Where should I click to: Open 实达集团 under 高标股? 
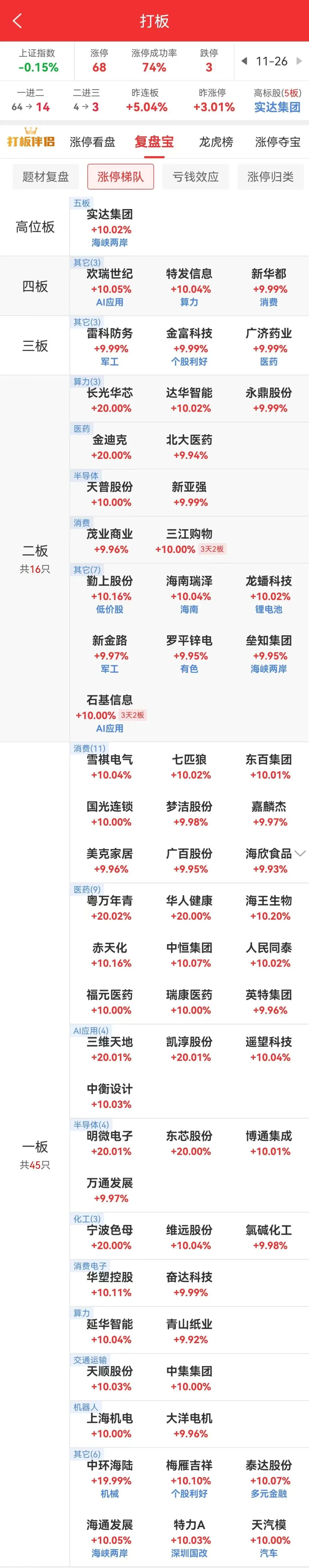pos(277,107)
